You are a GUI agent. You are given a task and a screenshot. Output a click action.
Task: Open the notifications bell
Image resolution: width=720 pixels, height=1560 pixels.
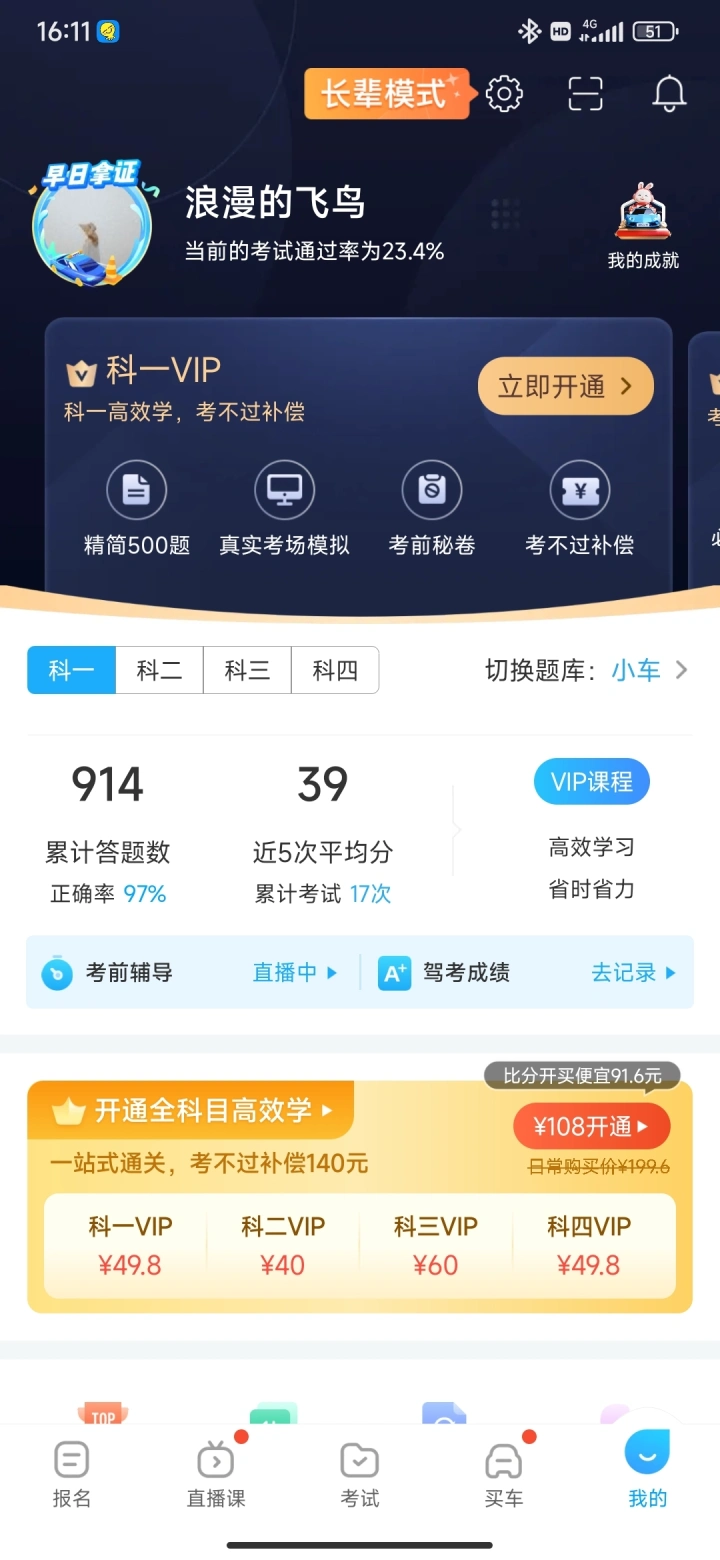point(669,94)
